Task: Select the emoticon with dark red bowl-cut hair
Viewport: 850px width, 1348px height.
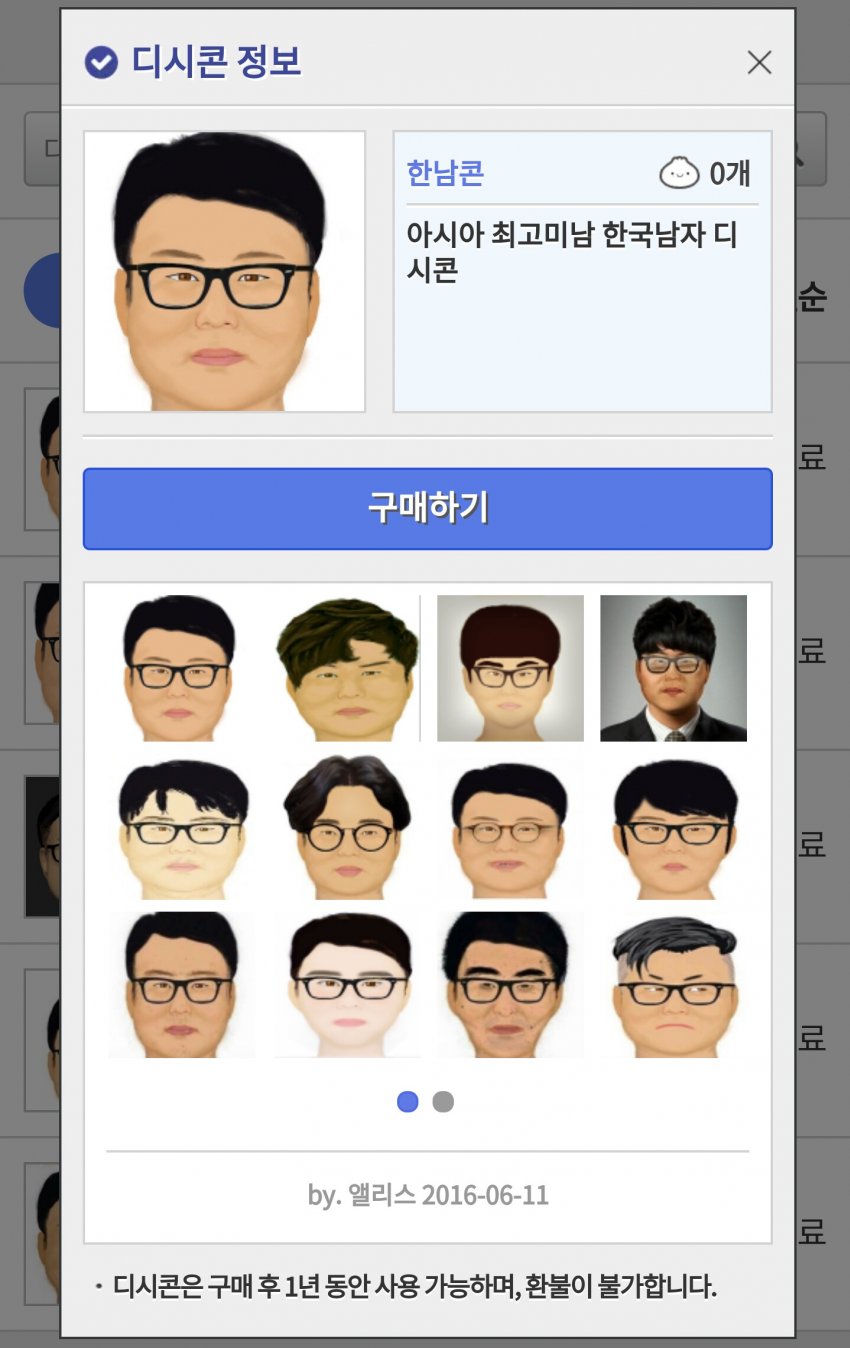Action: click(510, 668)
